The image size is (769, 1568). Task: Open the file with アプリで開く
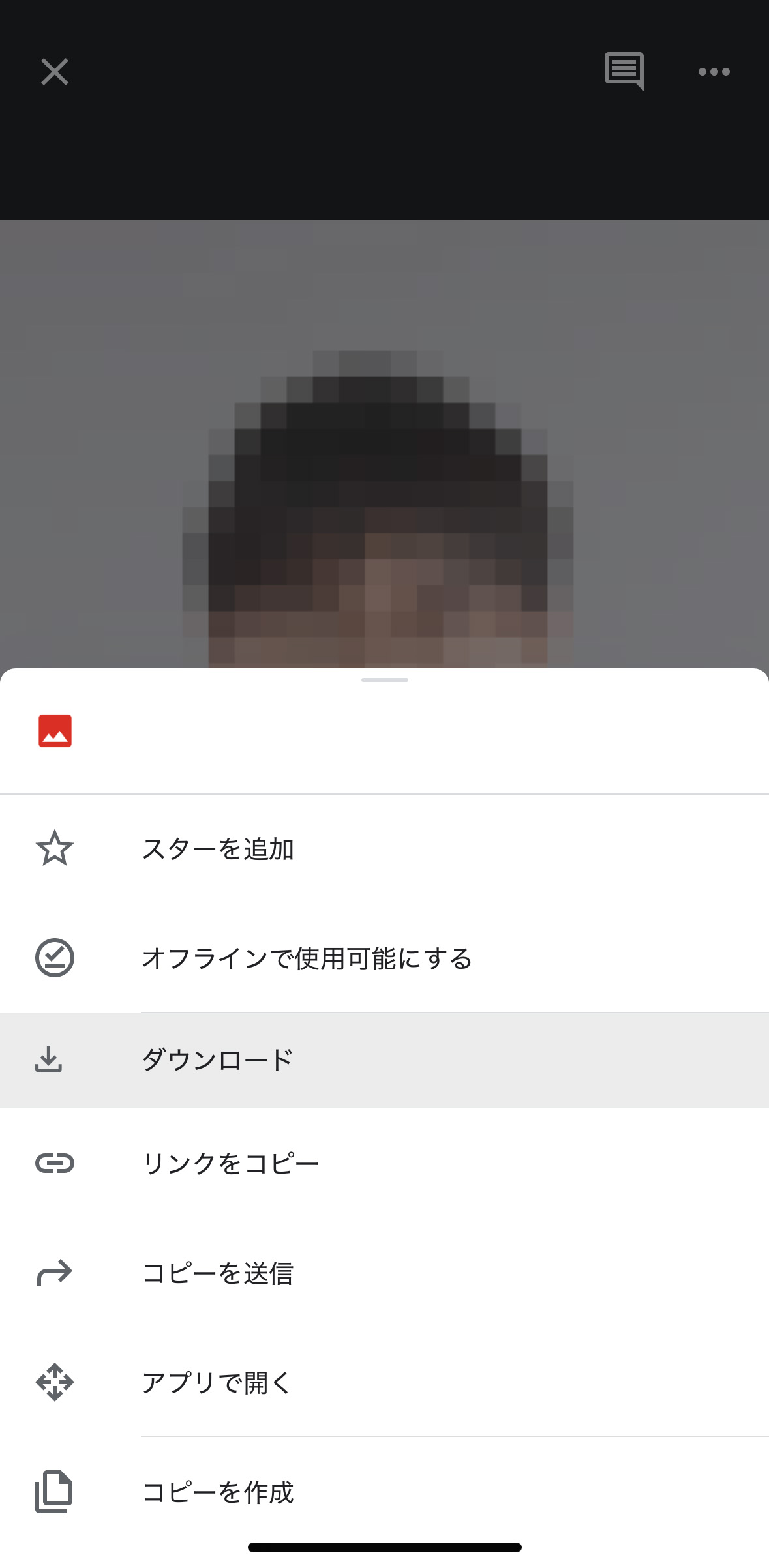point(384,1382)
